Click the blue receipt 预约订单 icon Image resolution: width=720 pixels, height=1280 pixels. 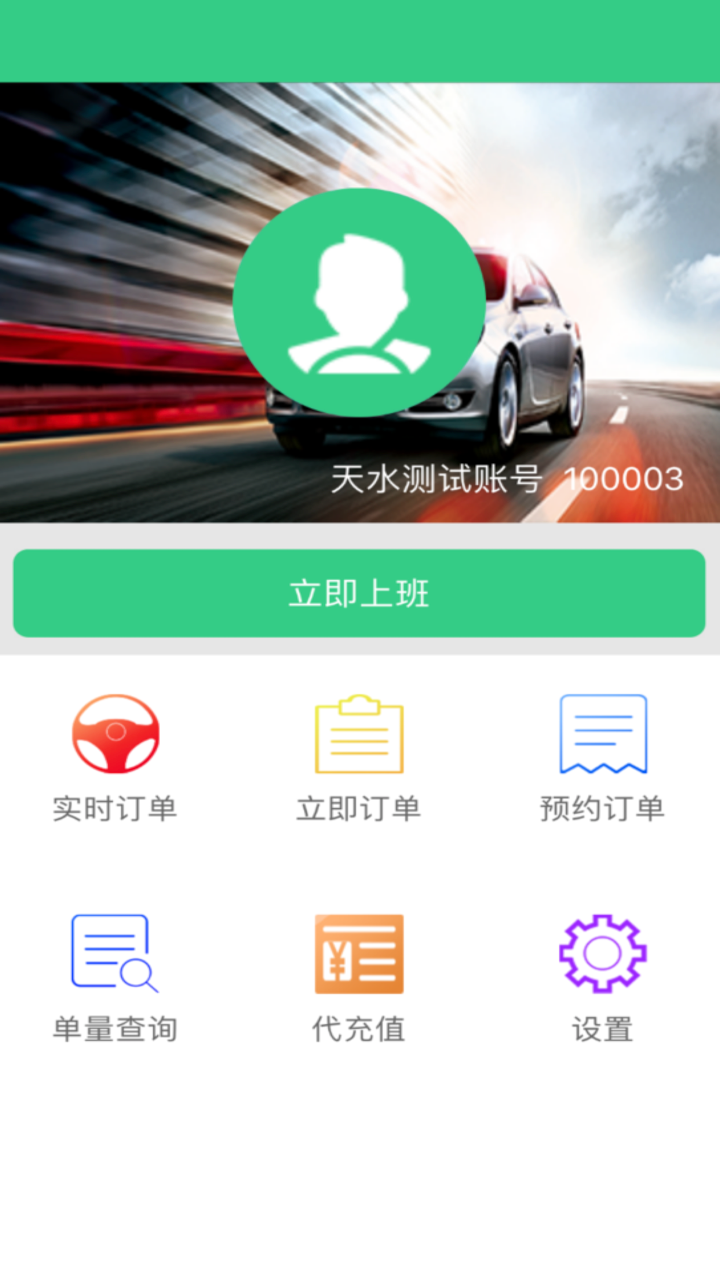pyautogui.click(x=603, y=733)
